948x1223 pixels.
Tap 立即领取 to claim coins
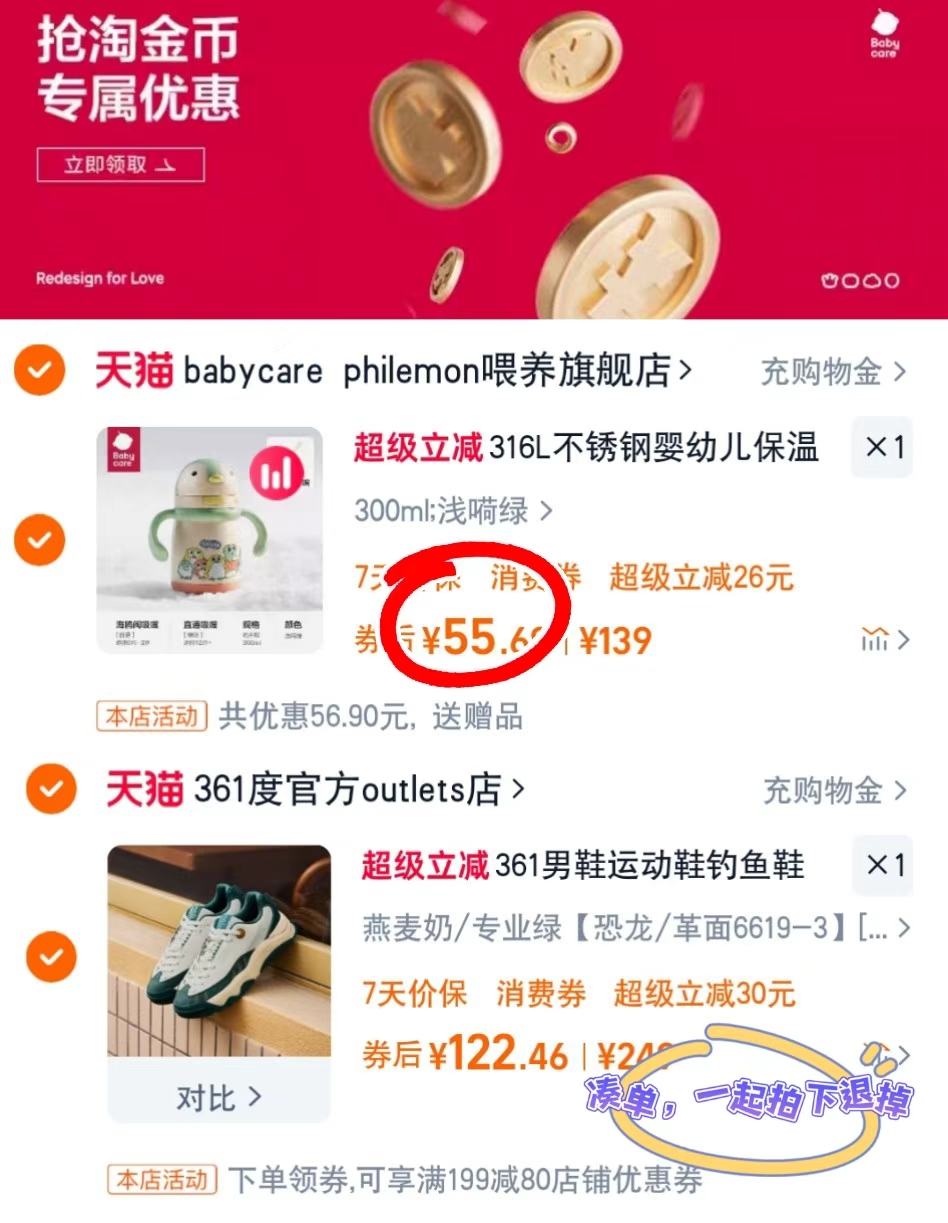tap(120, 165)
